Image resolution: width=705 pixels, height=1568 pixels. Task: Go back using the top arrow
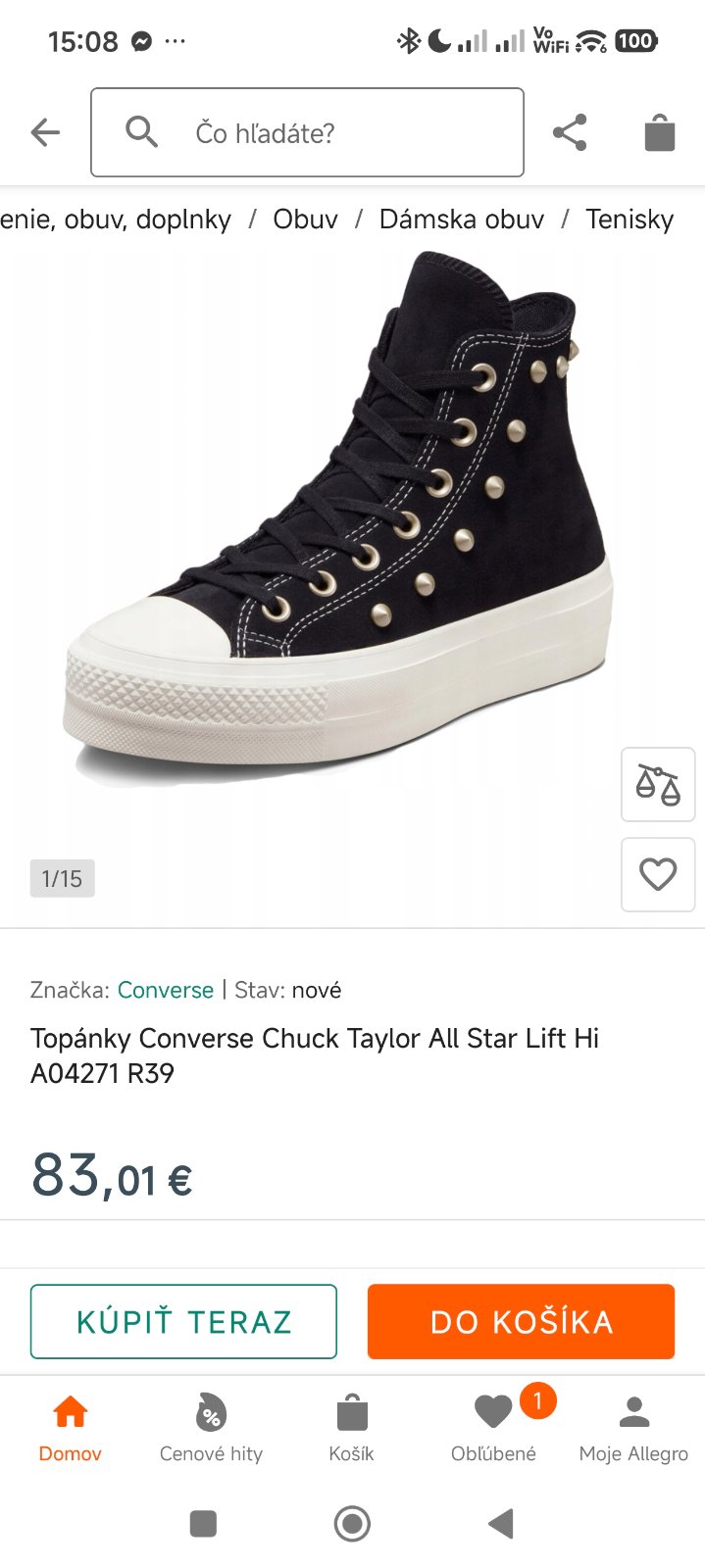pyautogui.click(x=45, y=132)
